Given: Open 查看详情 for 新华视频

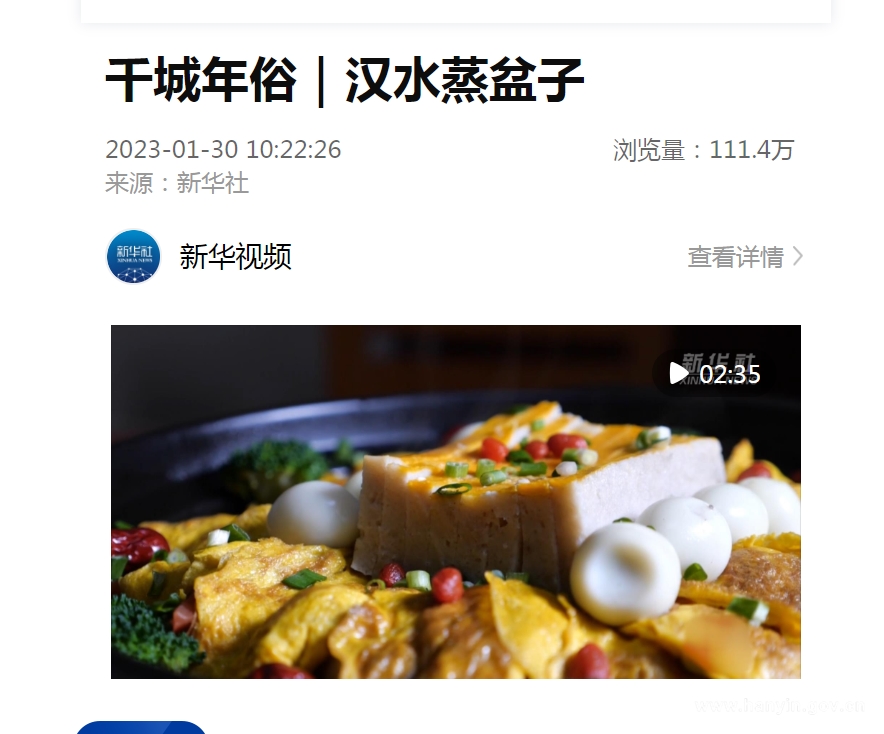Looking at the screenshot, I should point(744,257).
